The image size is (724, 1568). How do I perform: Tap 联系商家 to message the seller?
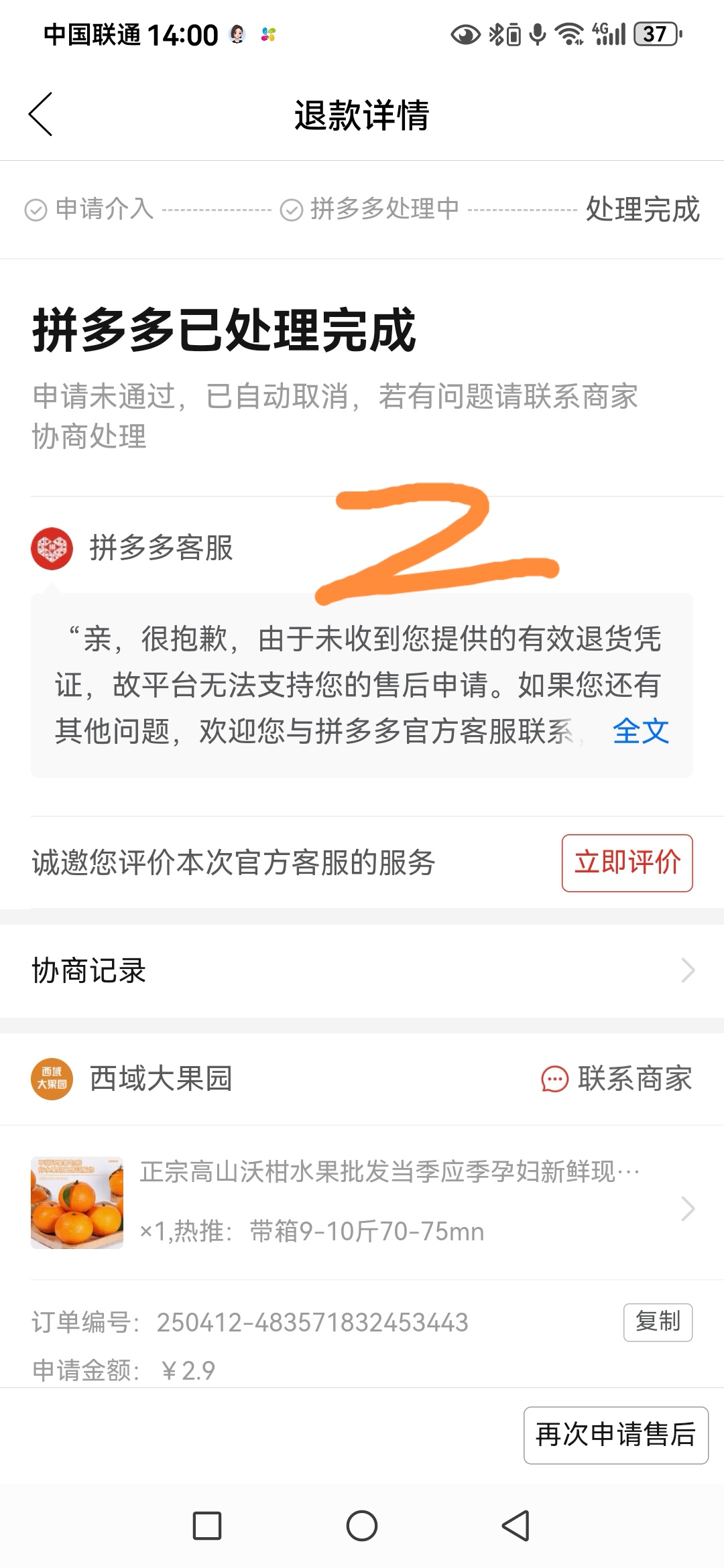tap(617, 1079)
